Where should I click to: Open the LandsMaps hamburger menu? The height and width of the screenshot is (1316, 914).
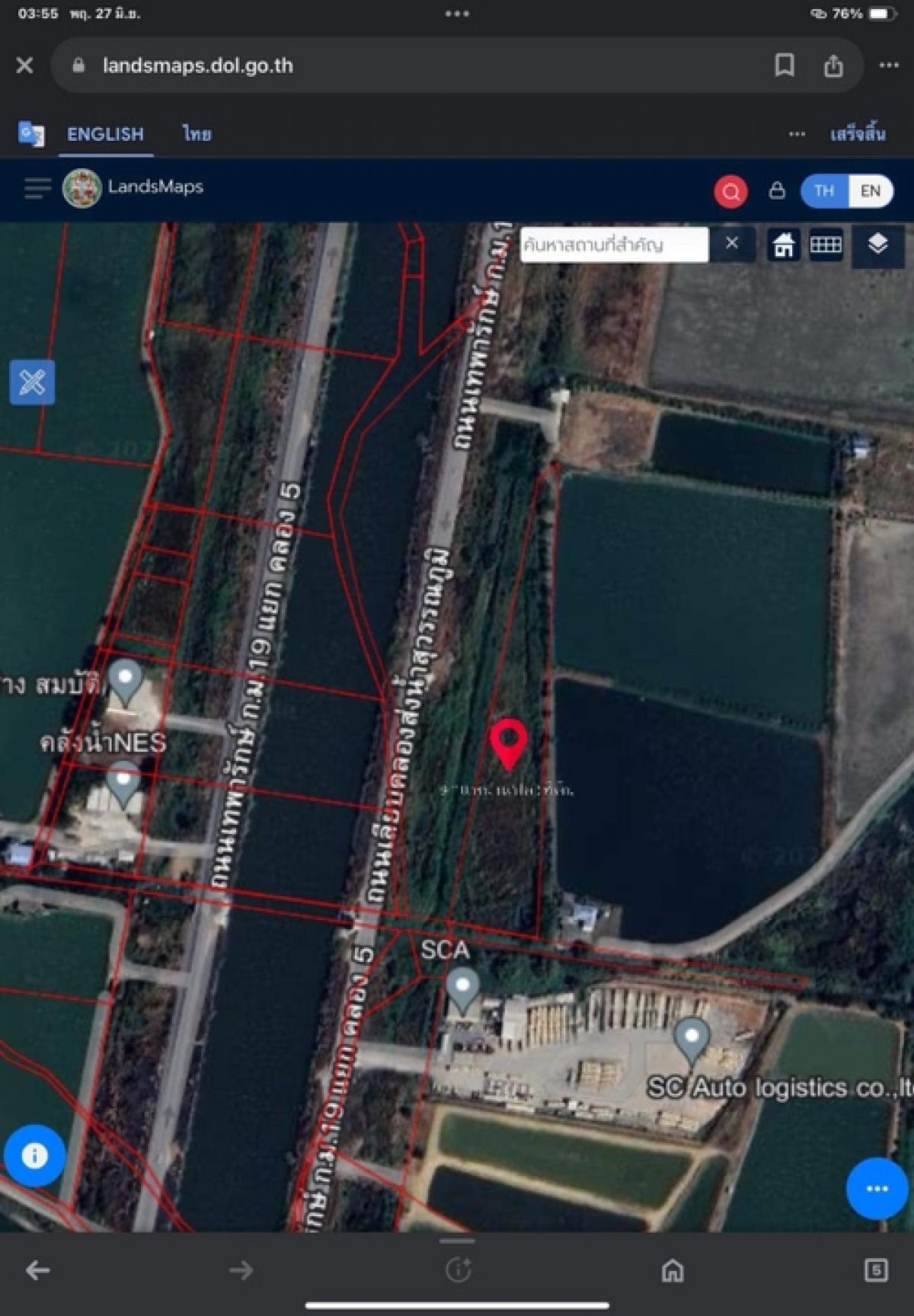tap(37, 187)
